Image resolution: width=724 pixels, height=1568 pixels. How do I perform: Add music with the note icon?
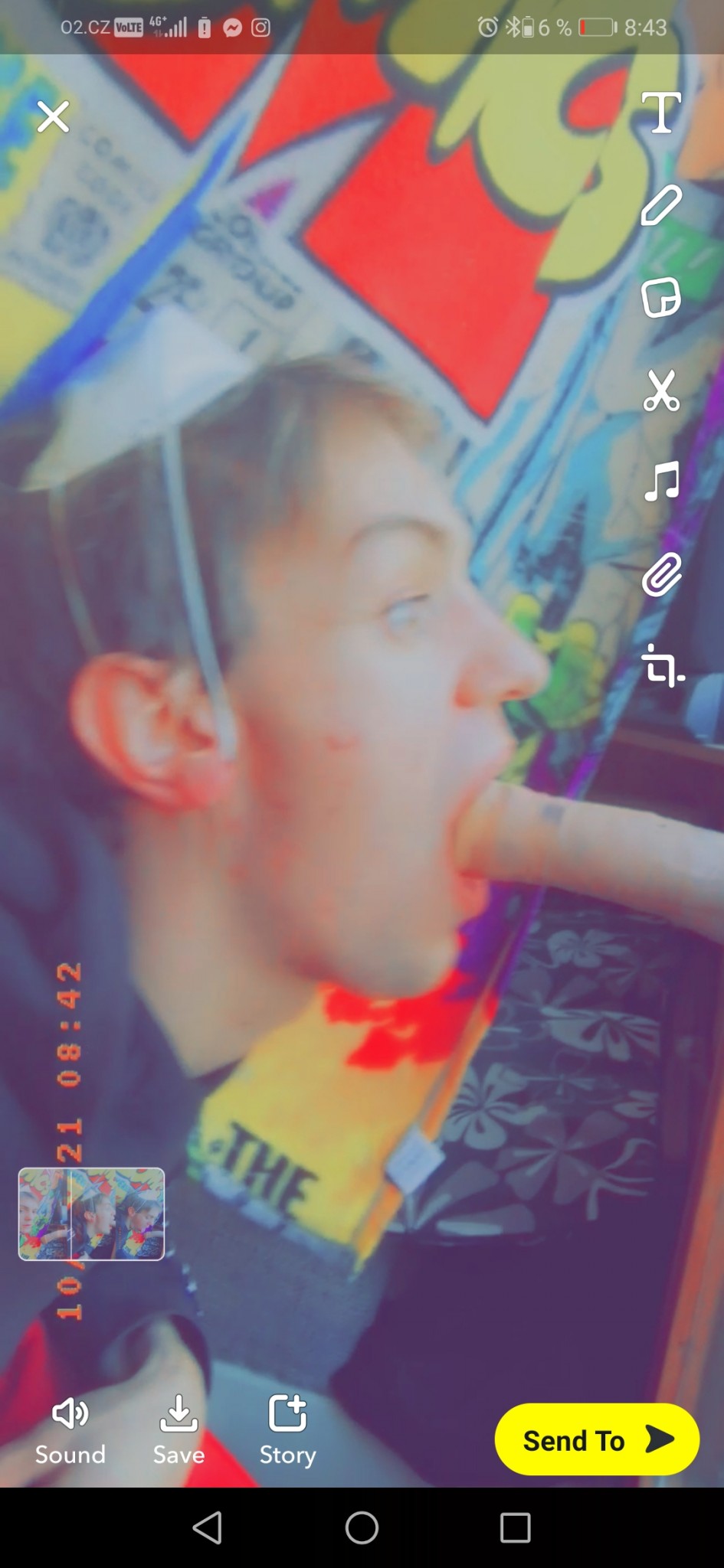tap(661, 482)
